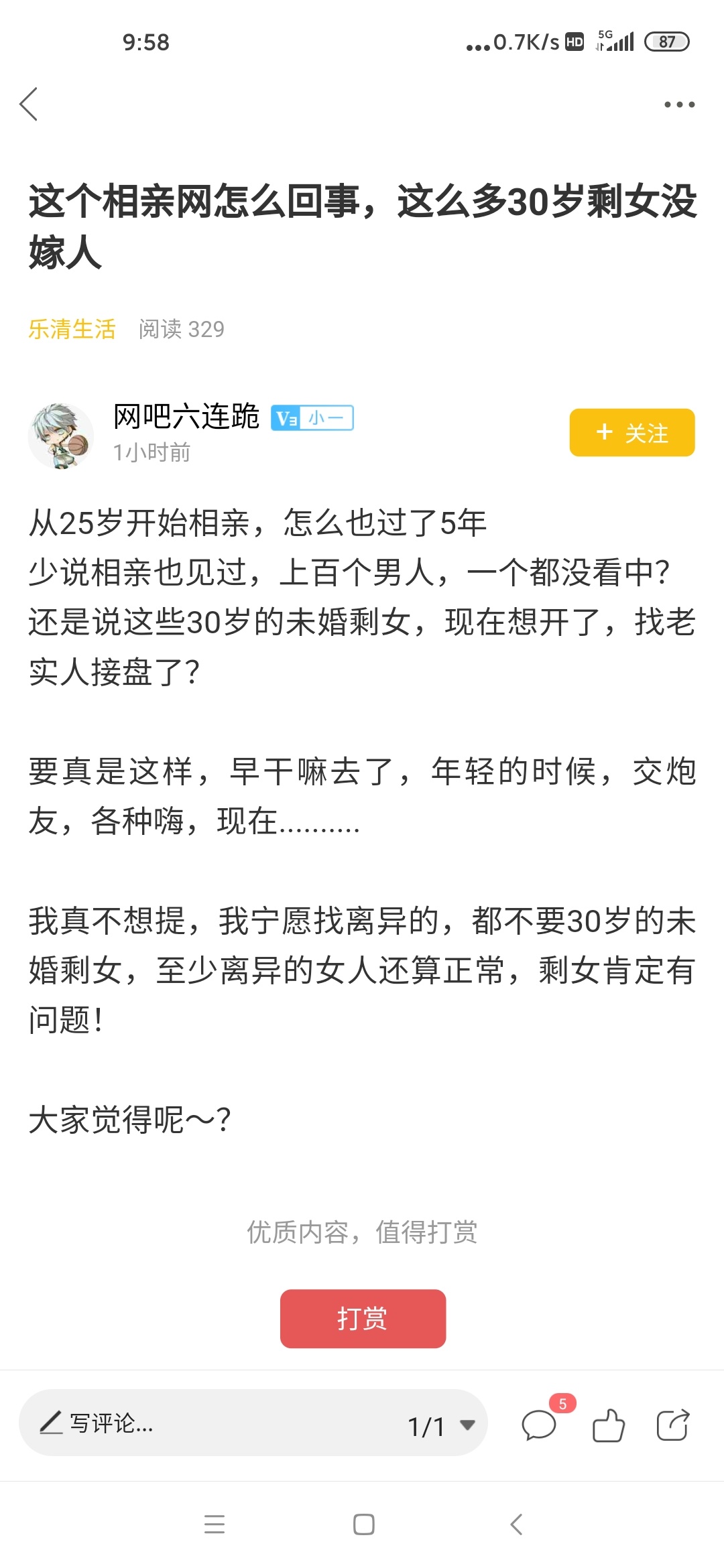Share this post

click(x=672, y=1425)
